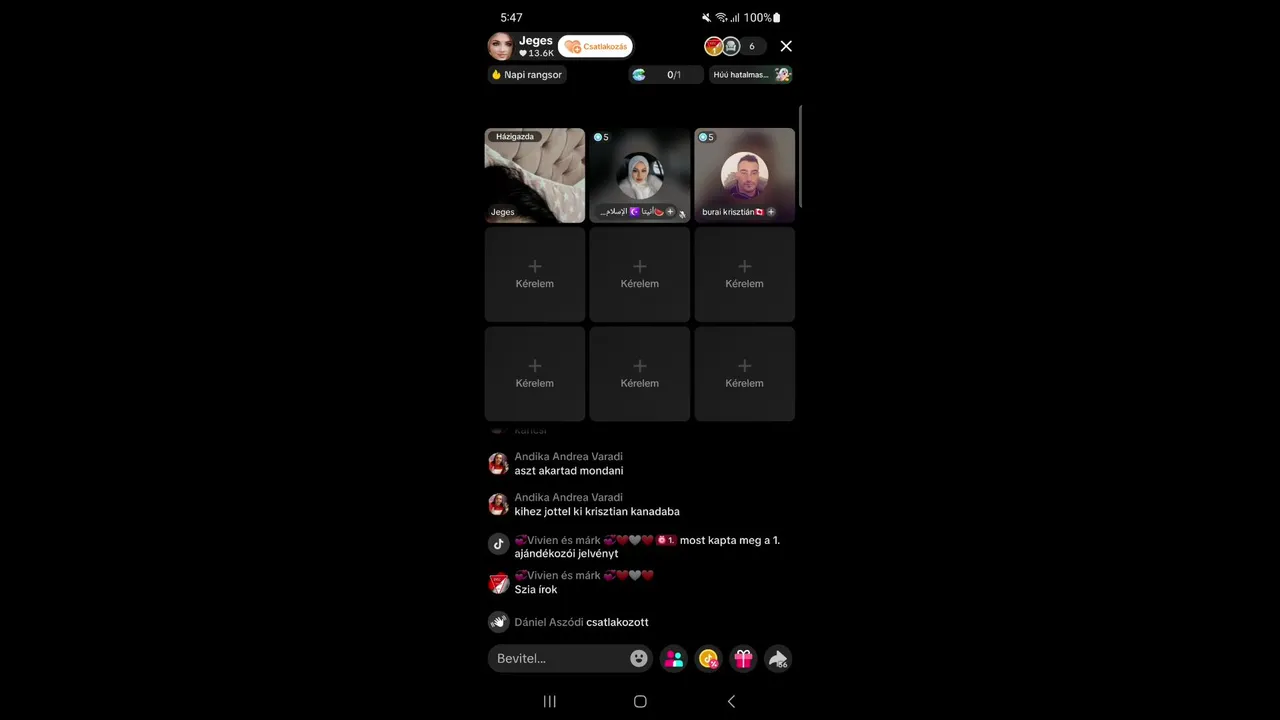Open the pink gift box
1280x720 pixels.
tap(743, 658)
